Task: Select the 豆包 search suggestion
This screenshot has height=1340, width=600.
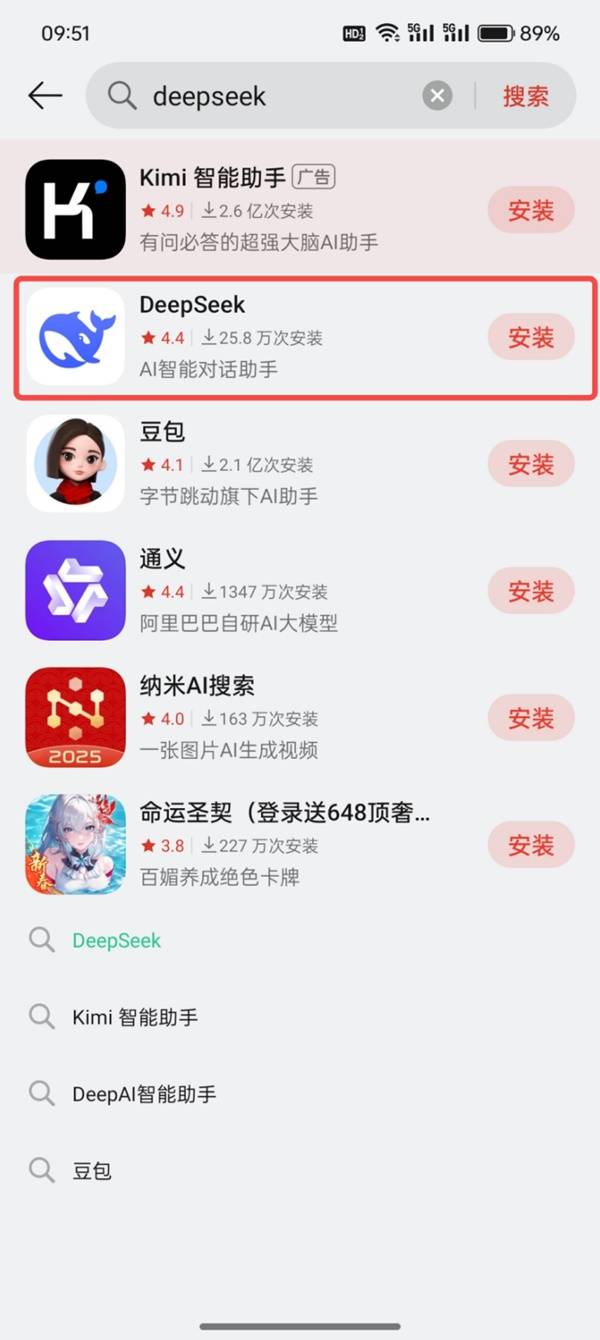Action: pyautogui.click(x=92, y=1170)
